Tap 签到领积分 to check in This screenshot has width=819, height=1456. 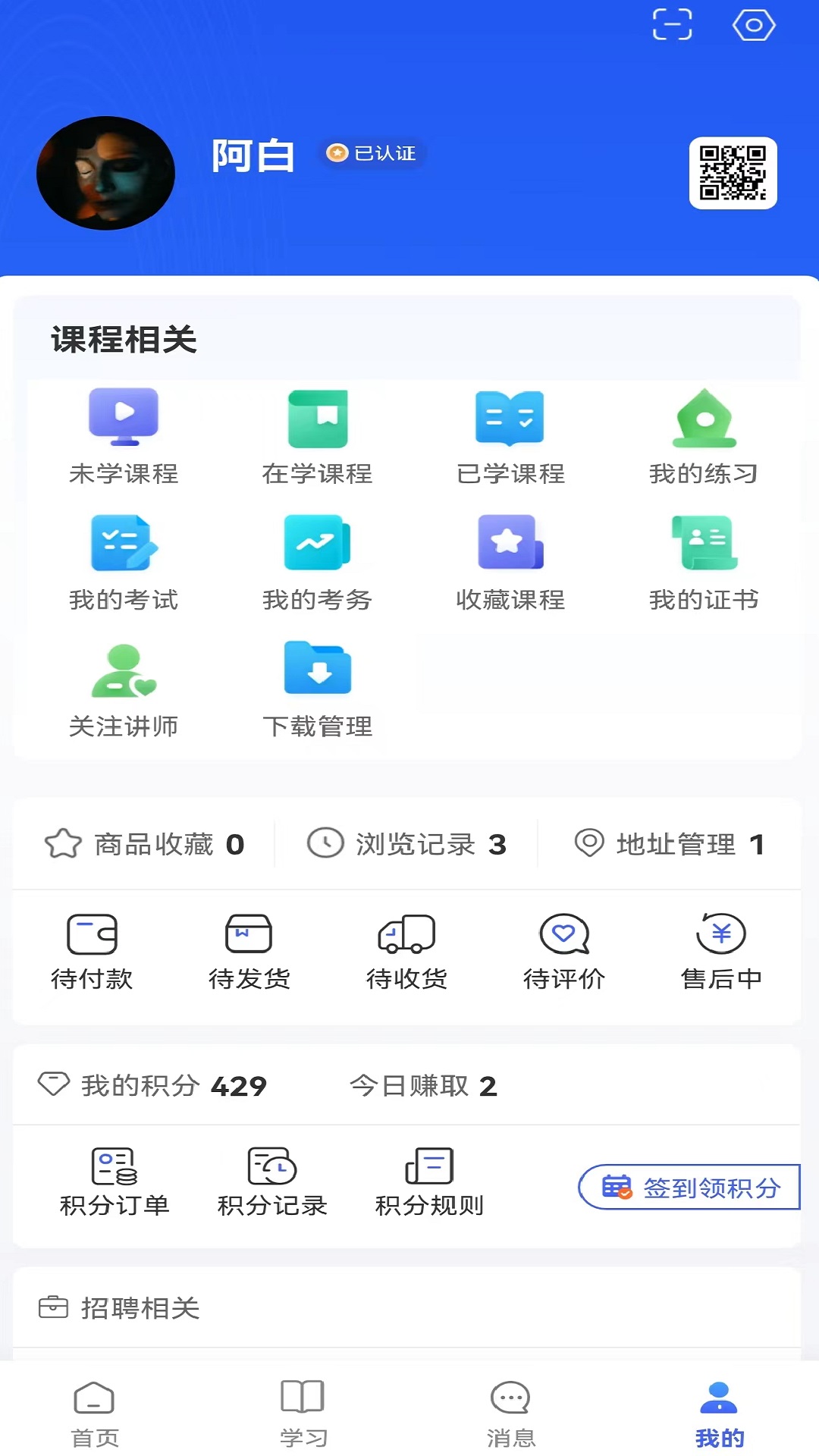tap(690, 1187)
